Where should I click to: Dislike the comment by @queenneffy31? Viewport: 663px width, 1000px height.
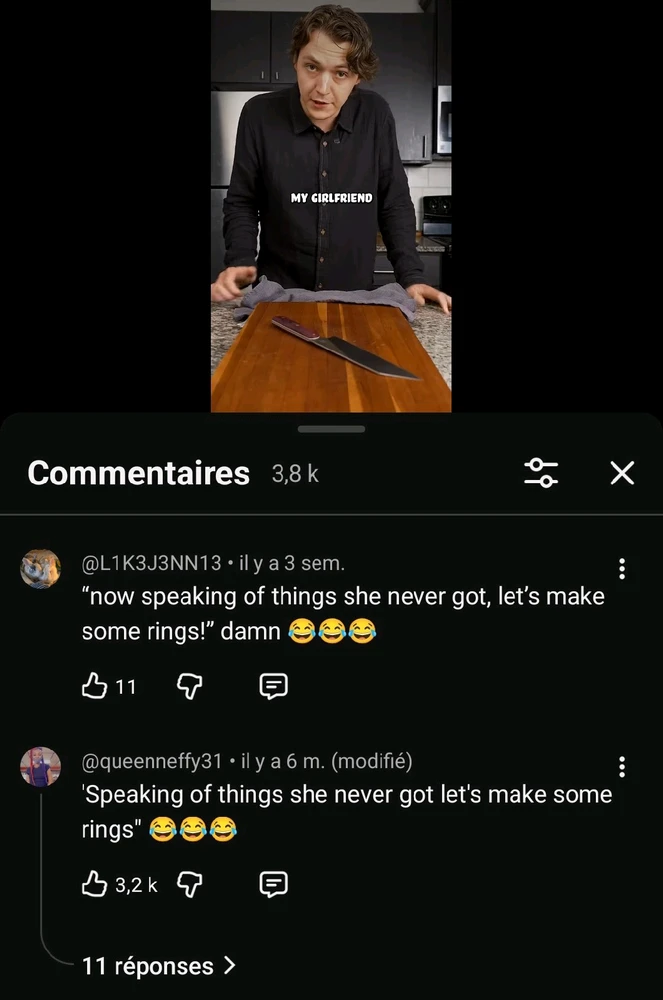(189, 884)
